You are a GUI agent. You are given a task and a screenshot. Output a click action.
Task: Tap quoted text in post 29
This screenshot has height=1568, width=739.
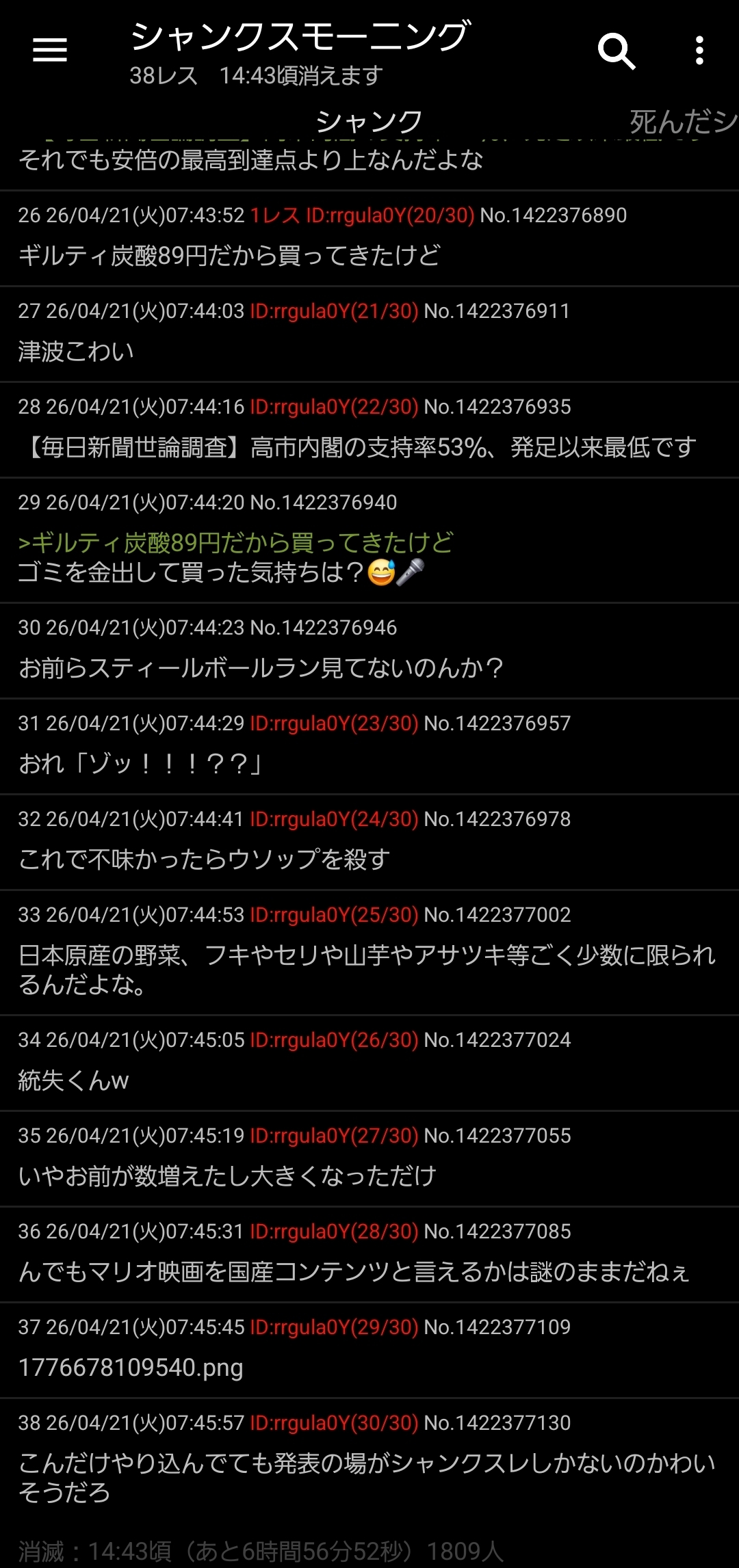[x=236, y=543]
